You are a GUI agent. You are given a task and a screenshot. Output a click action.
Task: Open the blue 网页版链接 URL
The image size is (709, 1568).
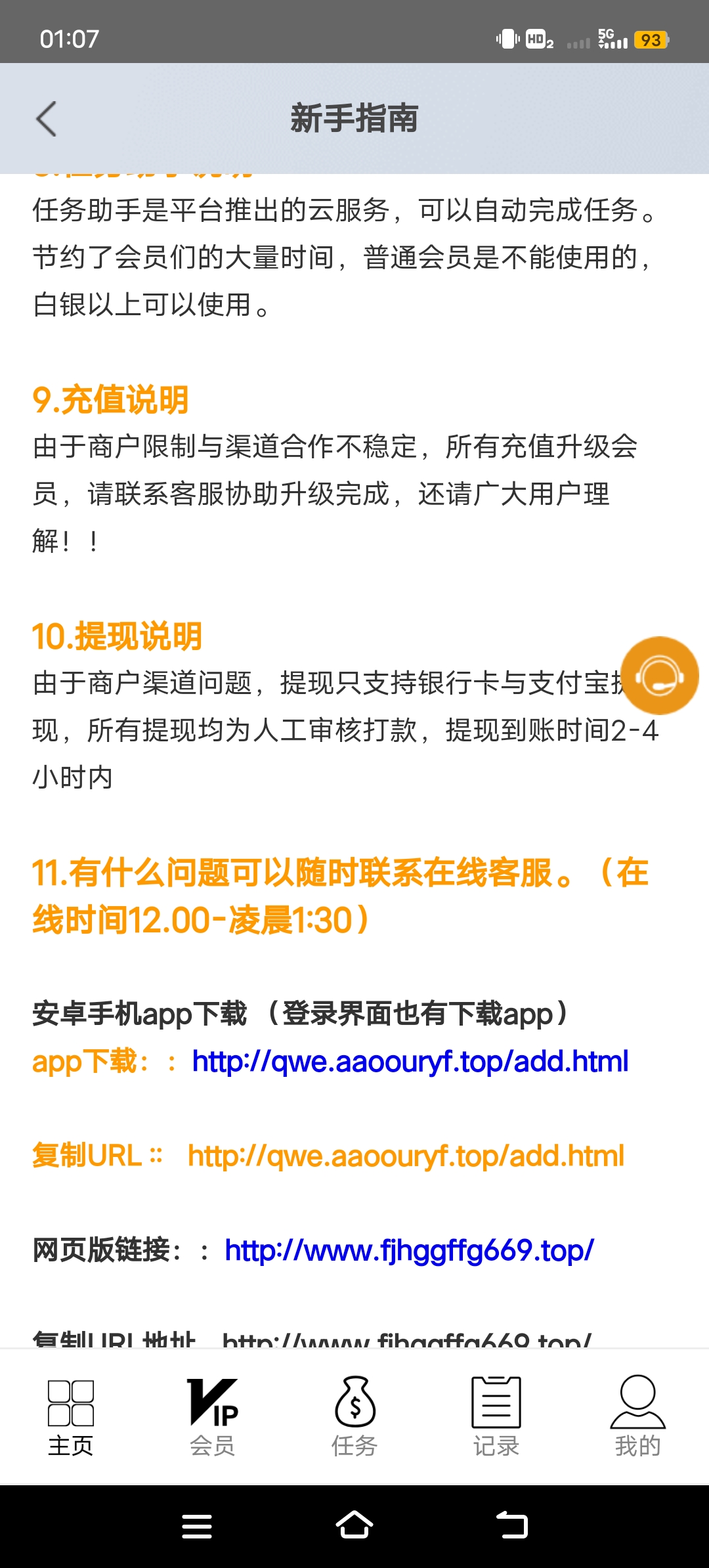pos(409,1250)
